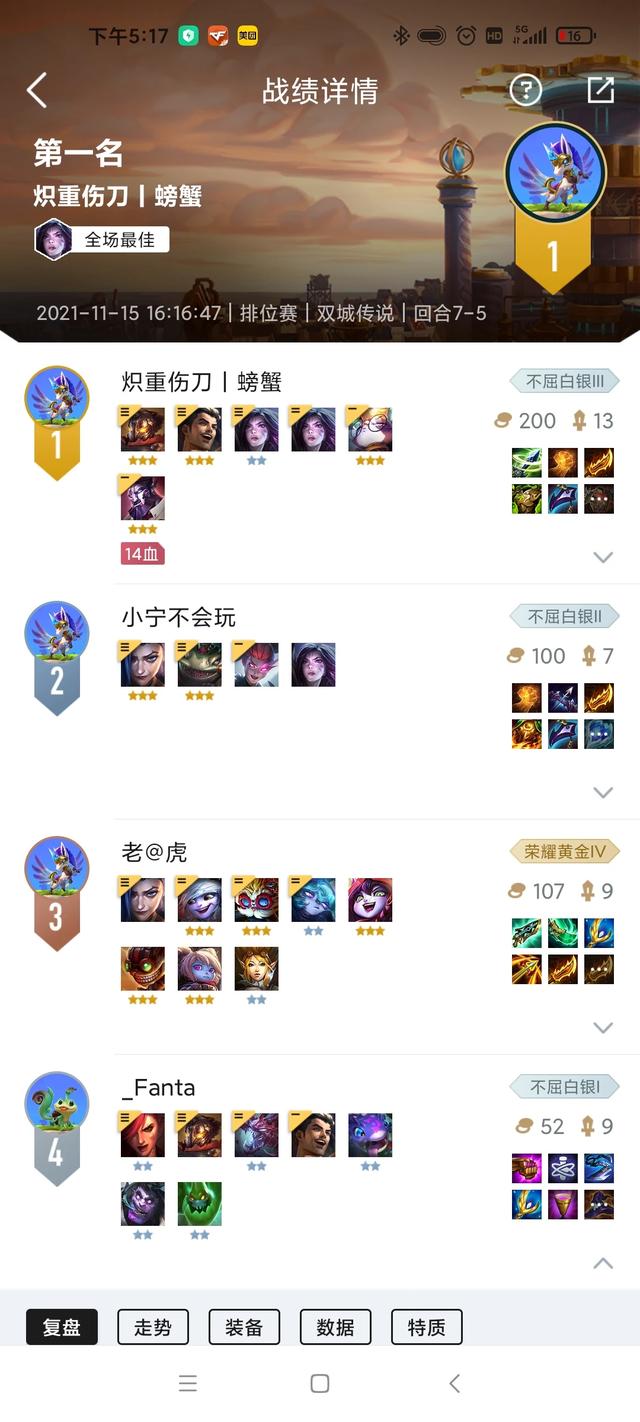Open the system recent apps menu
The width and height of the screenshot is (640, 1422).
[187, 1384]
